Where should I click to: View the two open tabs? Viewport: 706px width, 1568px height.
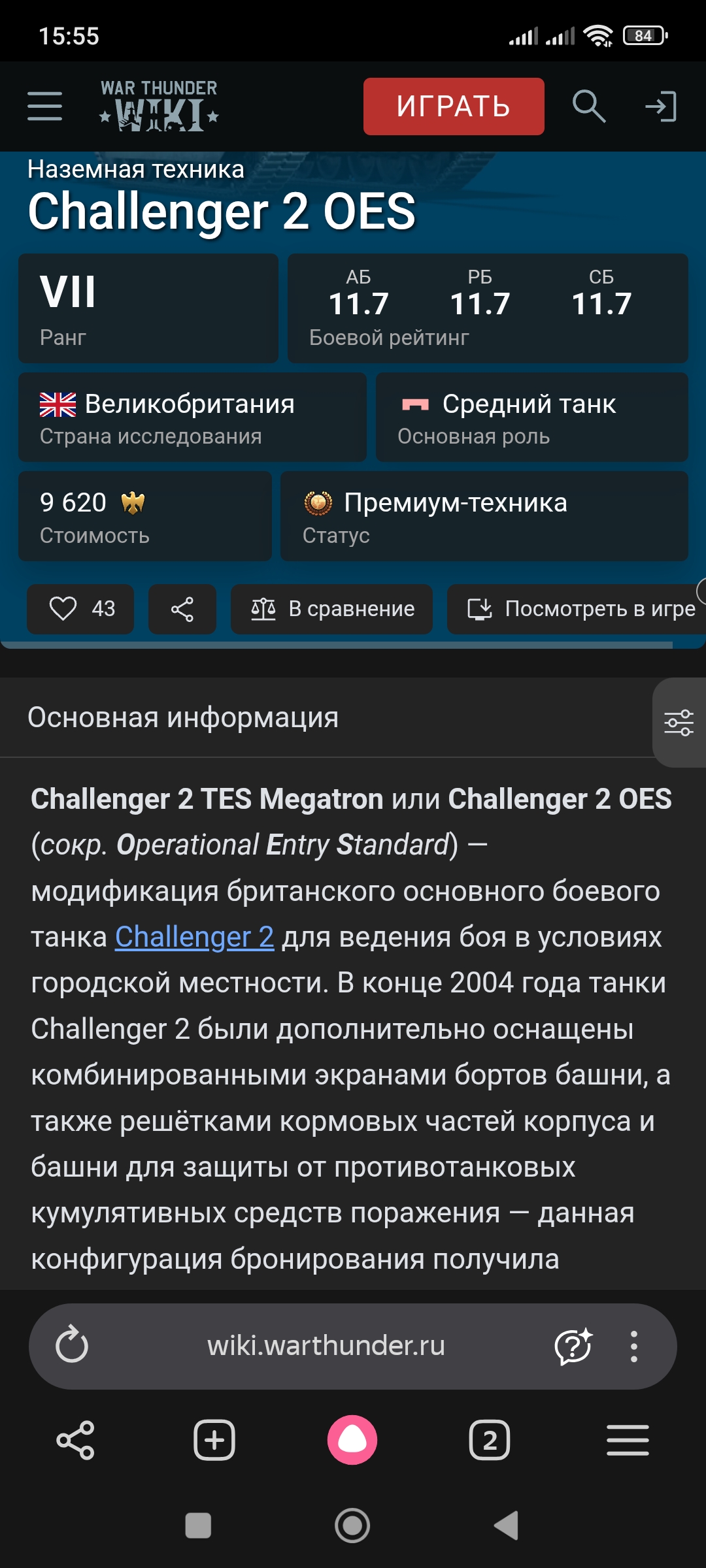pyautogui.click(x=490, y=1440)
